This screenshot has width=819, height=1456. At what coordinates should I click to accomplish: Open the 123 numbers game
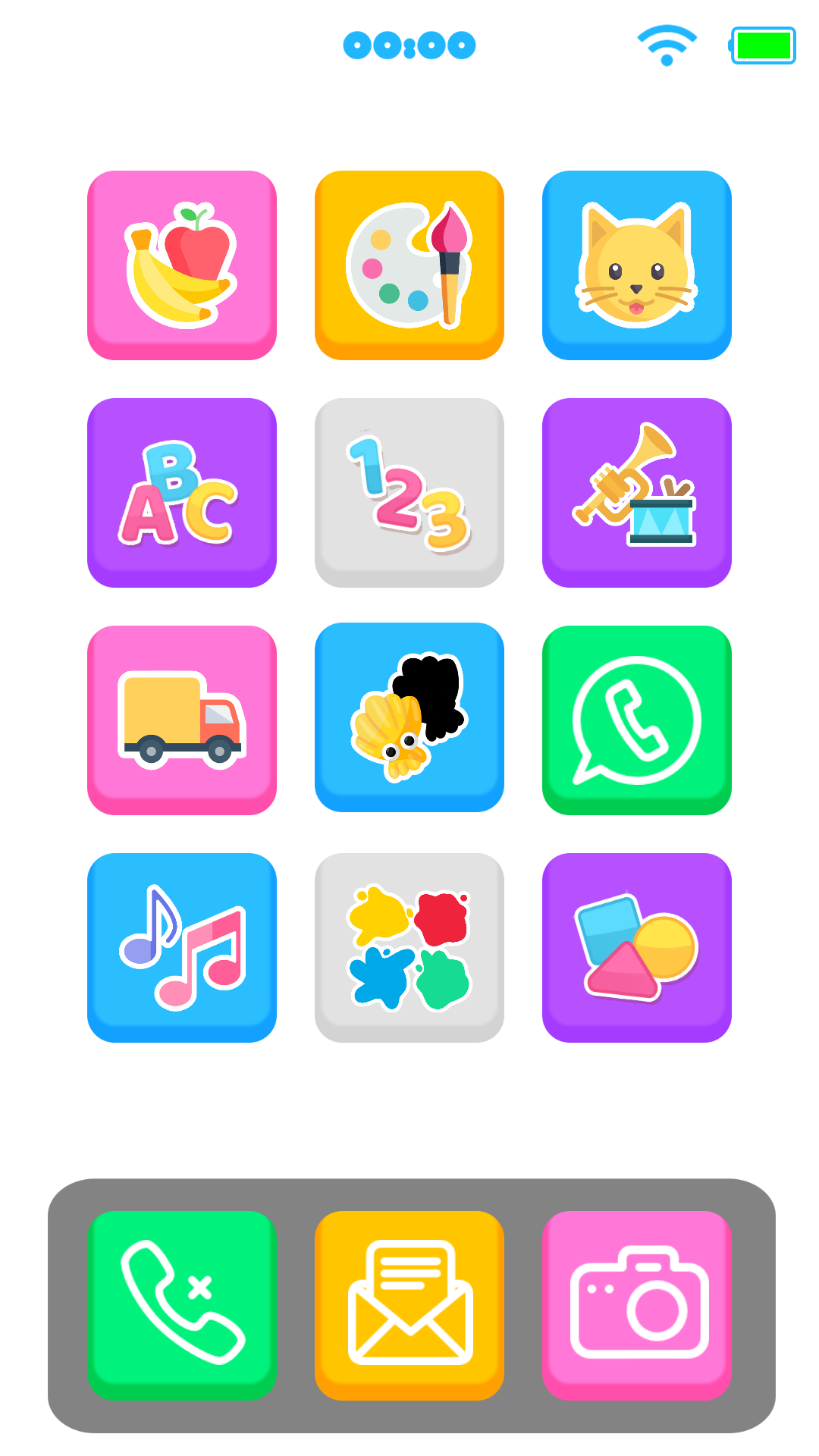[x=409, y=492]
